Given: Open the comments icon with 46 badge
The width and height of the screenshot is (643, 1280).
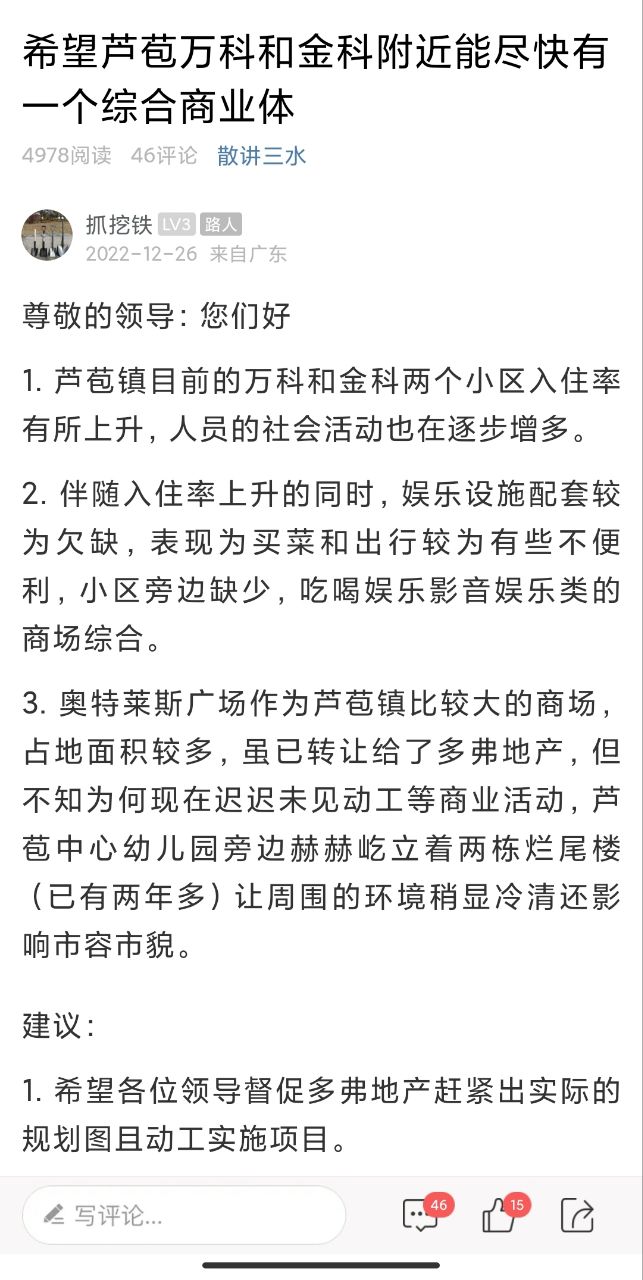Looking at the screenshot, I should [x=422, y=1215].
